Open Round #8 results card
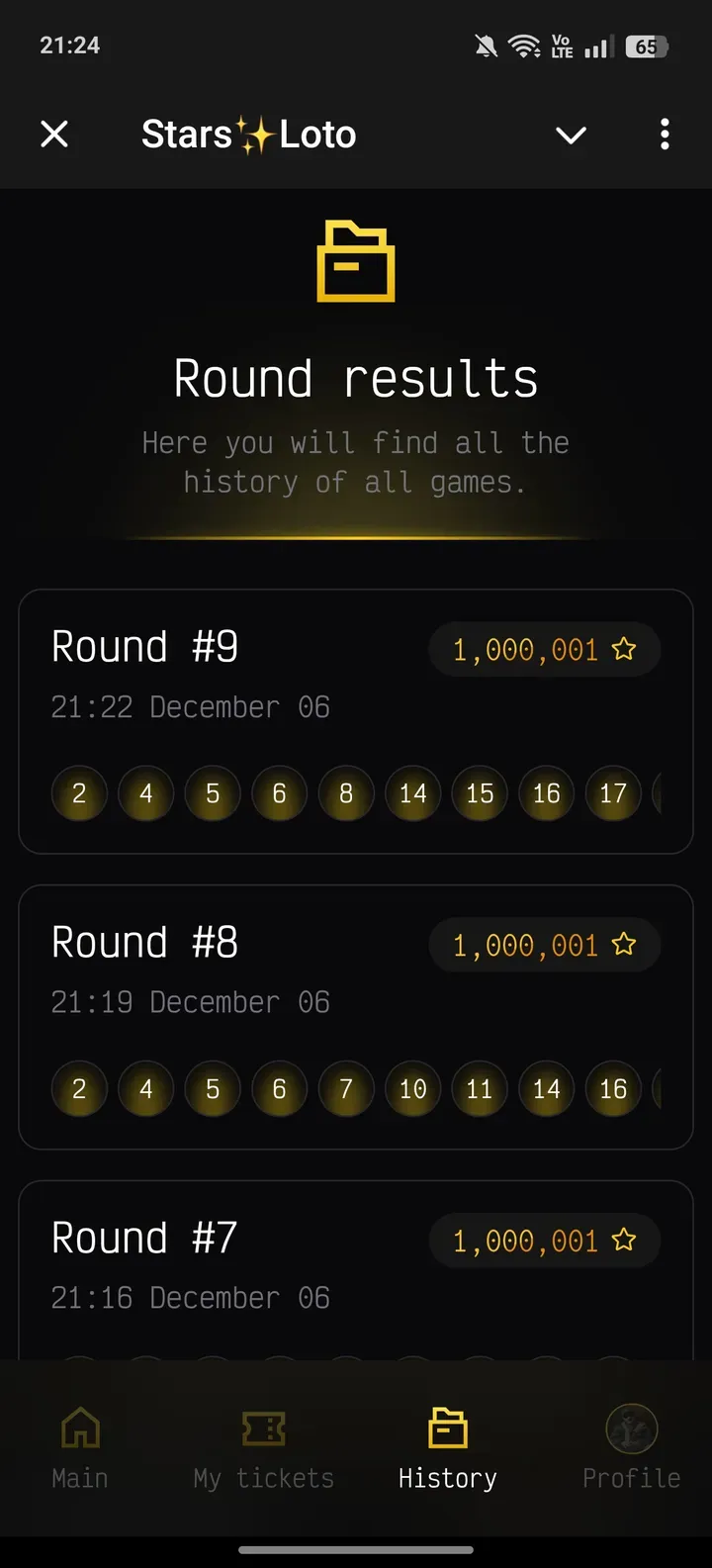 click(356, 1016)
